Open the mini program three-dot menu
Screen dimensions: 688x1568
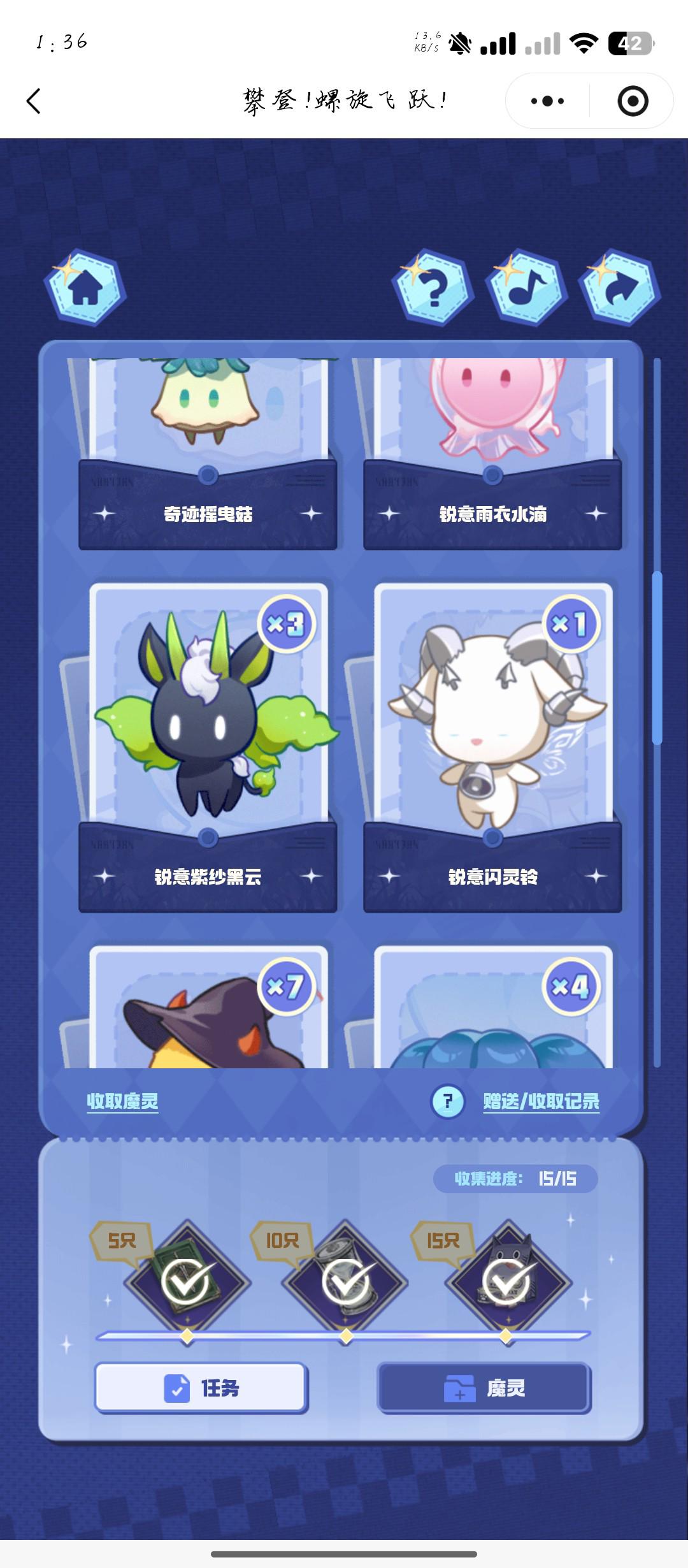(x=547, y=101)
